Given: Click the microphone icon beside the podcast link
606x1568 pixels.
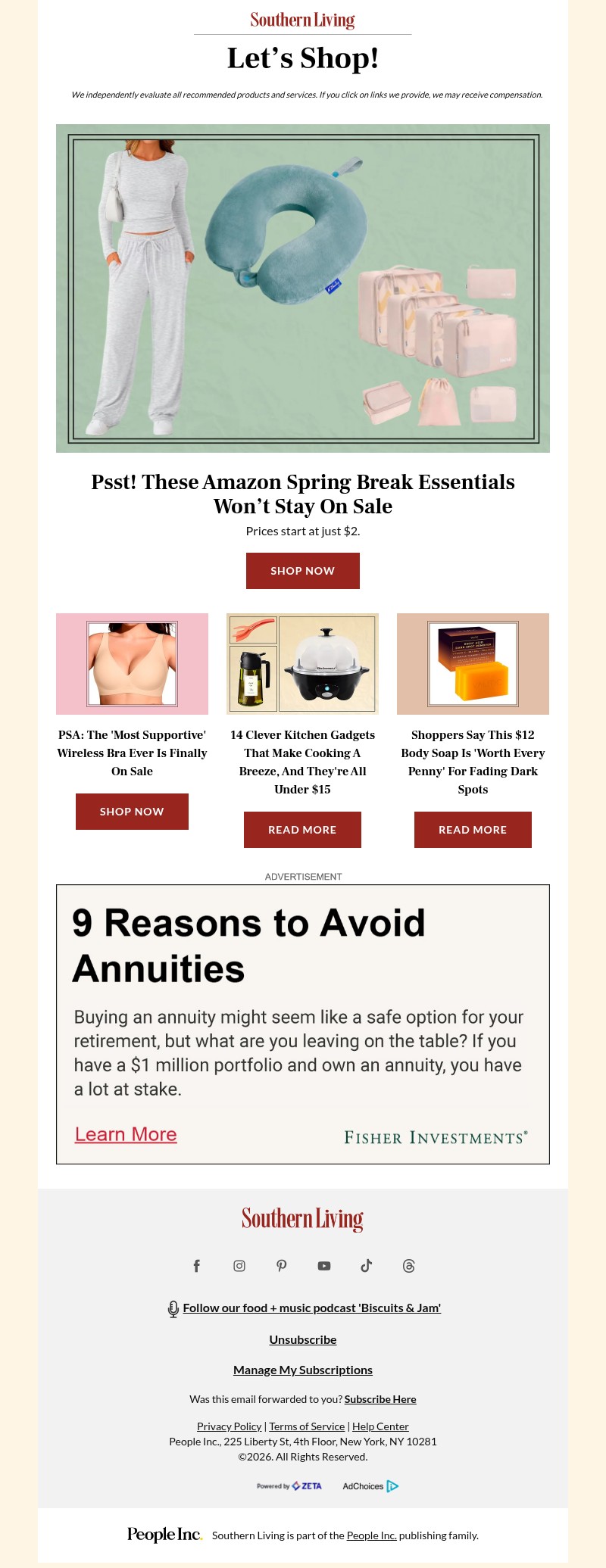Looking at the screenshot, I should [173, 1308].
